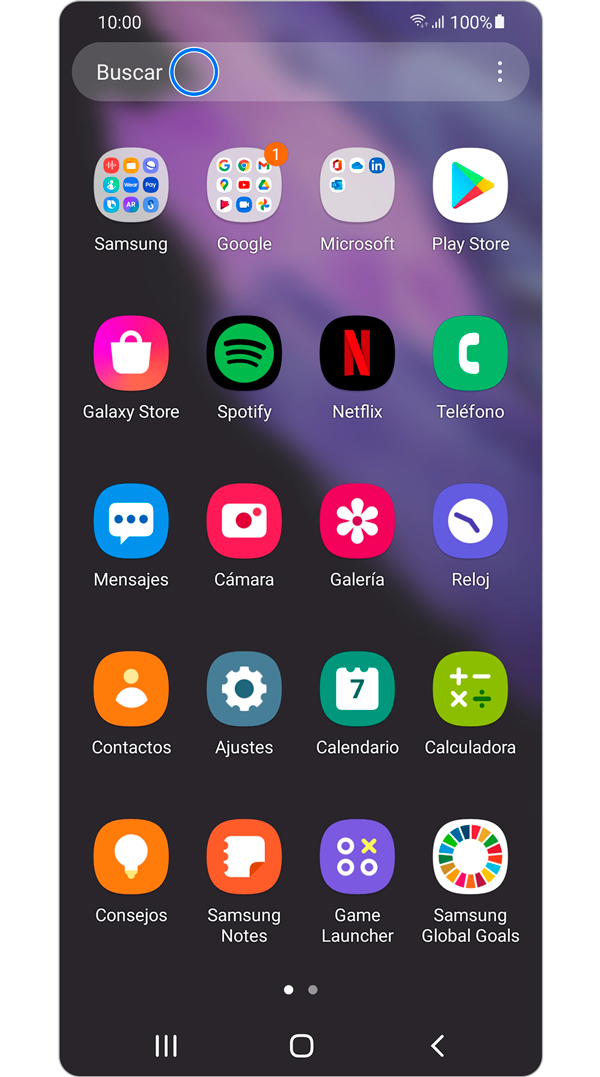600x1077 pixels.
Task: Launch Play Store
Action: 470,186
